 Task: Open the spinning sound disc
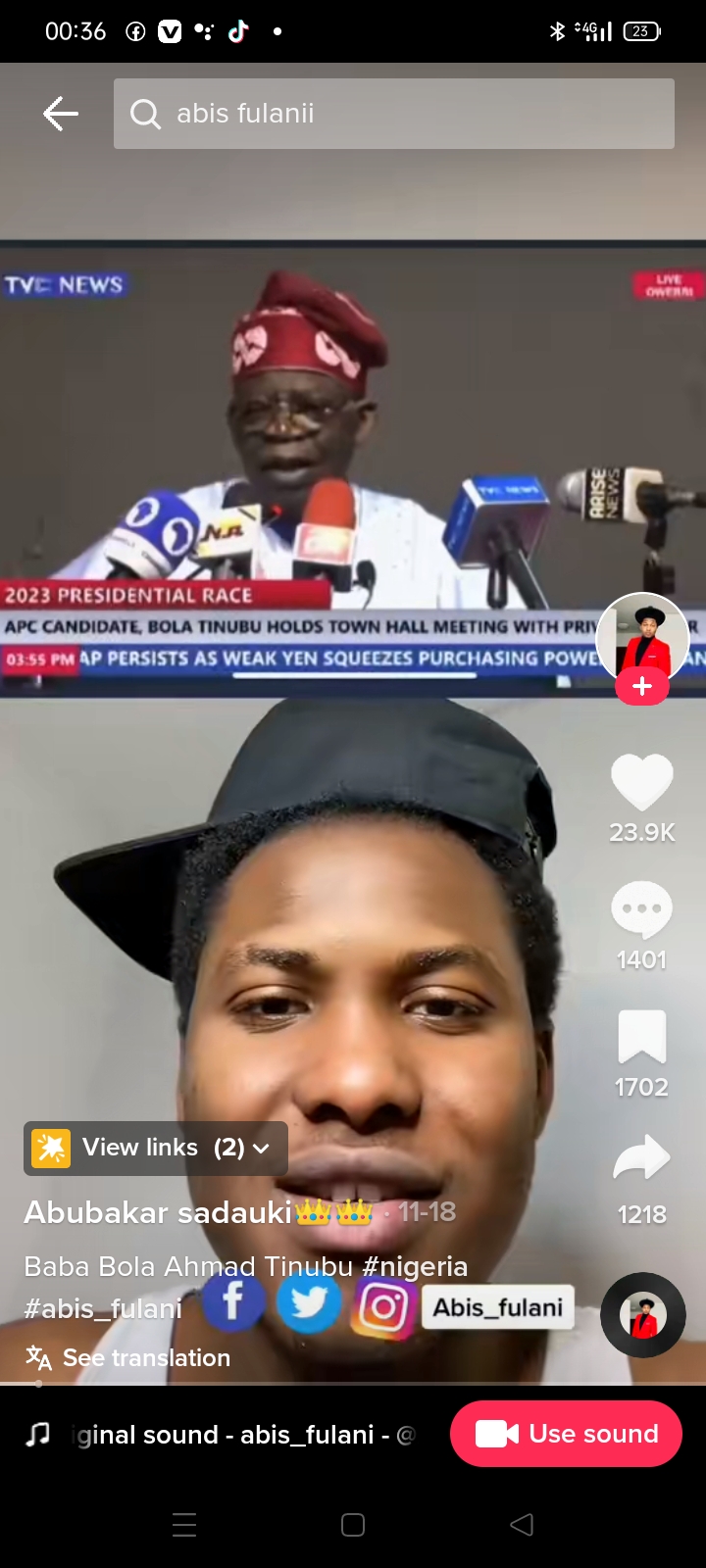coord(643,1315)
